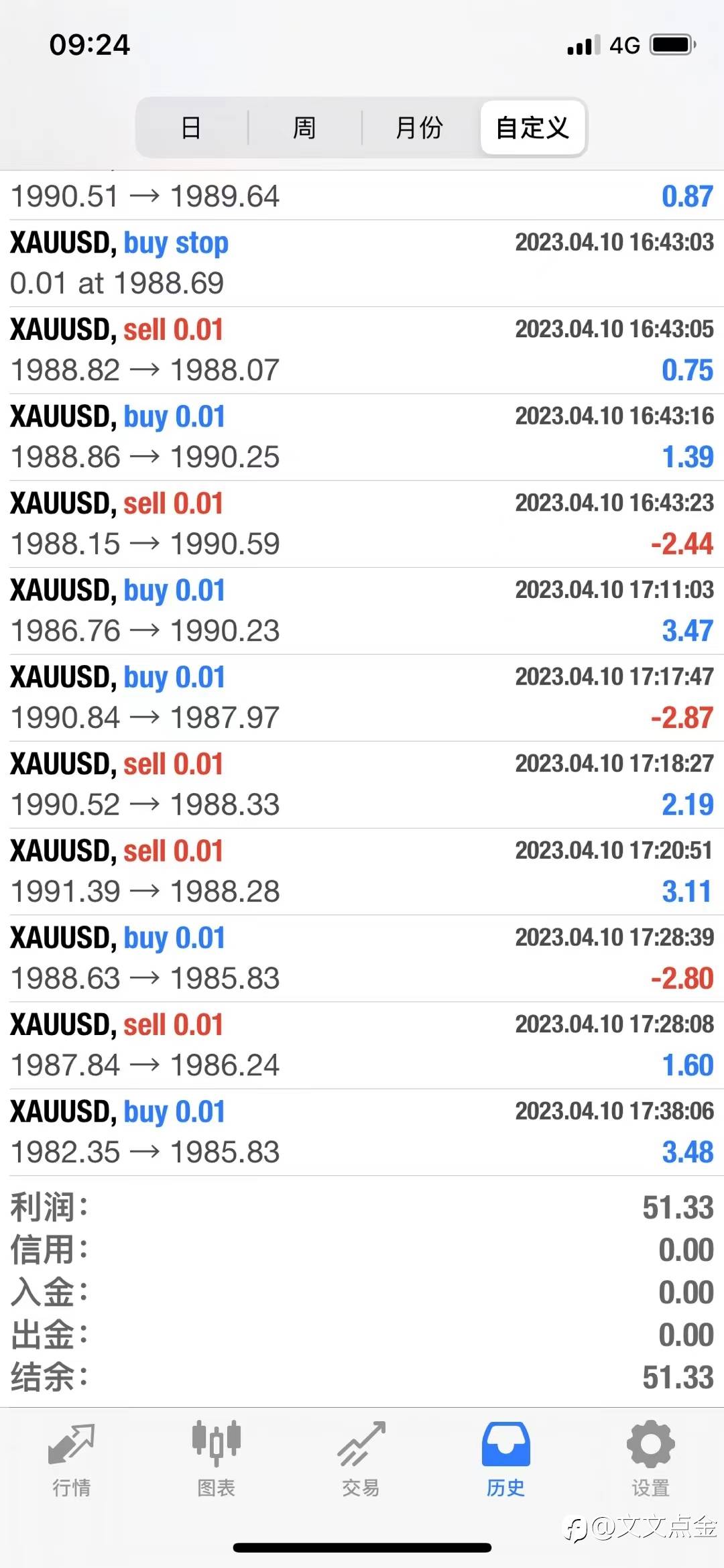
Task: Expand the sell trade closed at 16:43:05
Action: pos(362,351)
